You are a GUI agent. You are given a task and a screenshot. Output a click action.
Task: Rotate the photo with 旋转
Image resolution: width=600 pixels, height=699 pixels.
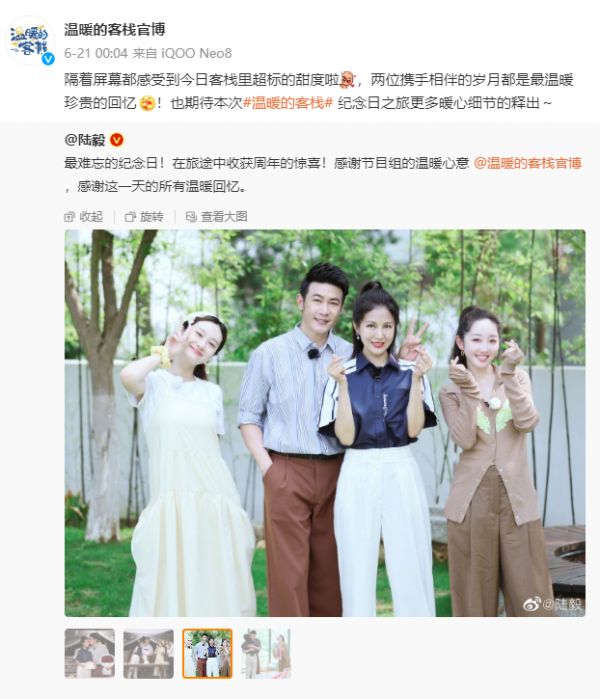[144, 216]
